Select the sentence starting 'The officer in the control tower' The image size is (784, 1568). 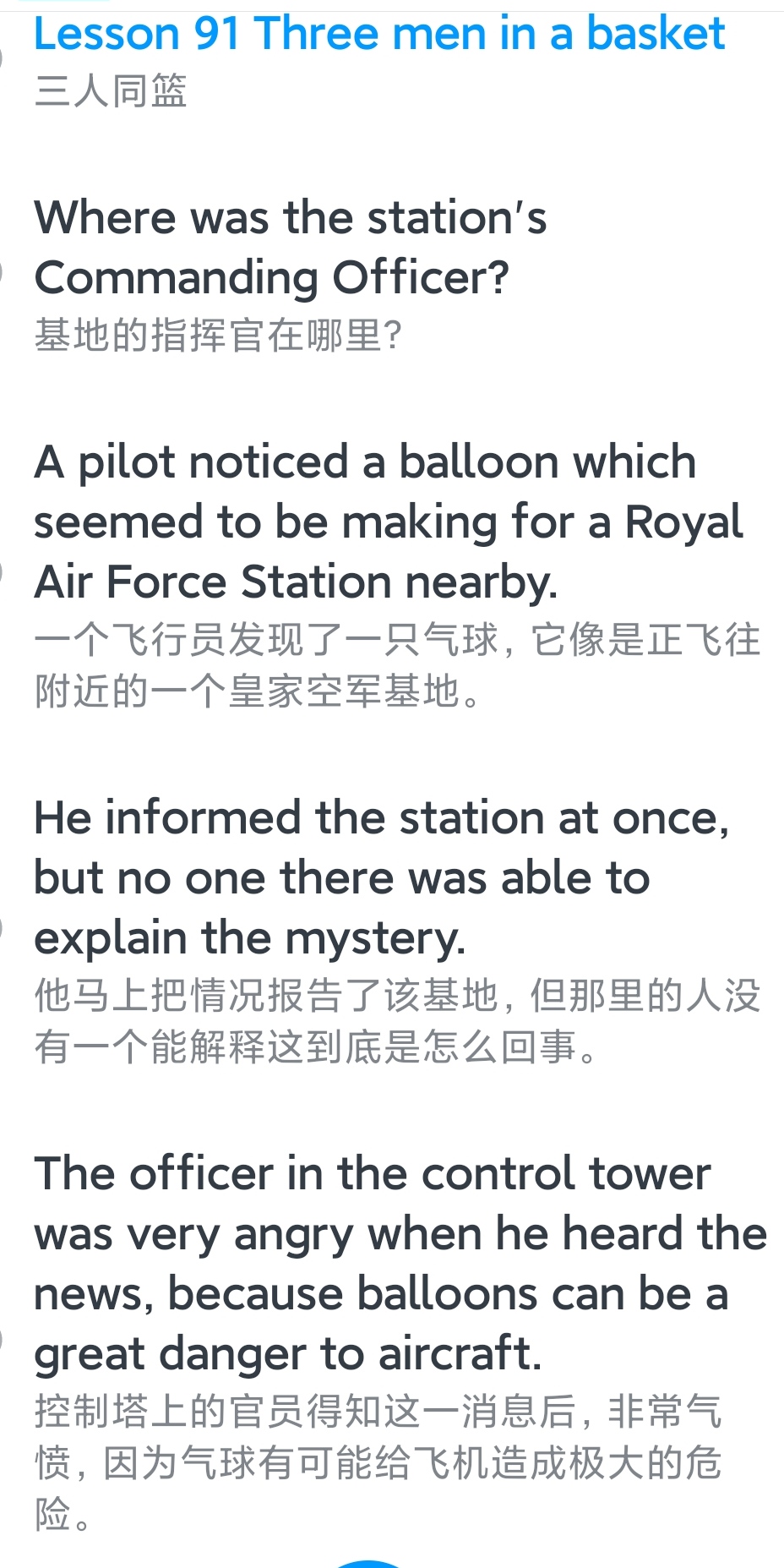tap(400, 1263)
